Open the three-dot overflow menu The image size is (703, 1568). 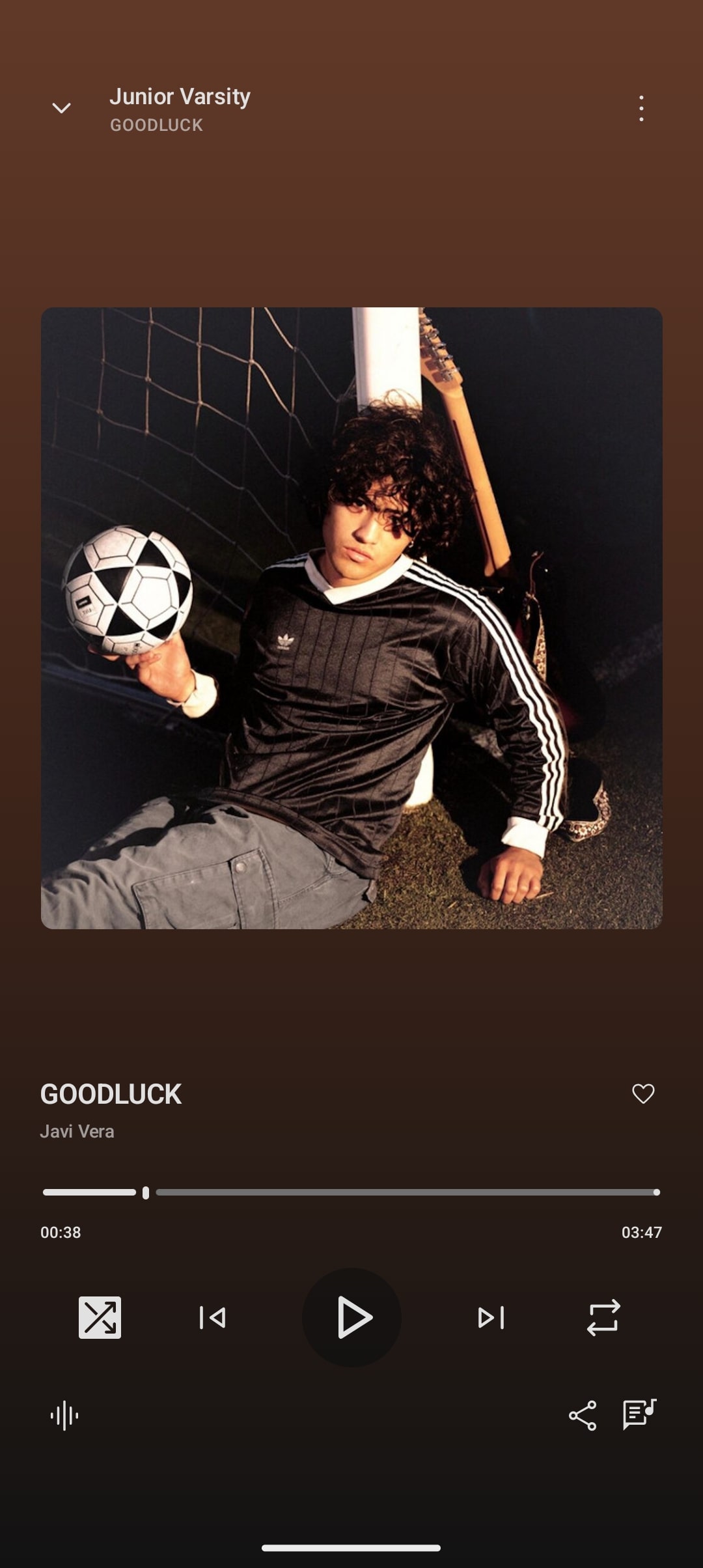tap(641, 108)
